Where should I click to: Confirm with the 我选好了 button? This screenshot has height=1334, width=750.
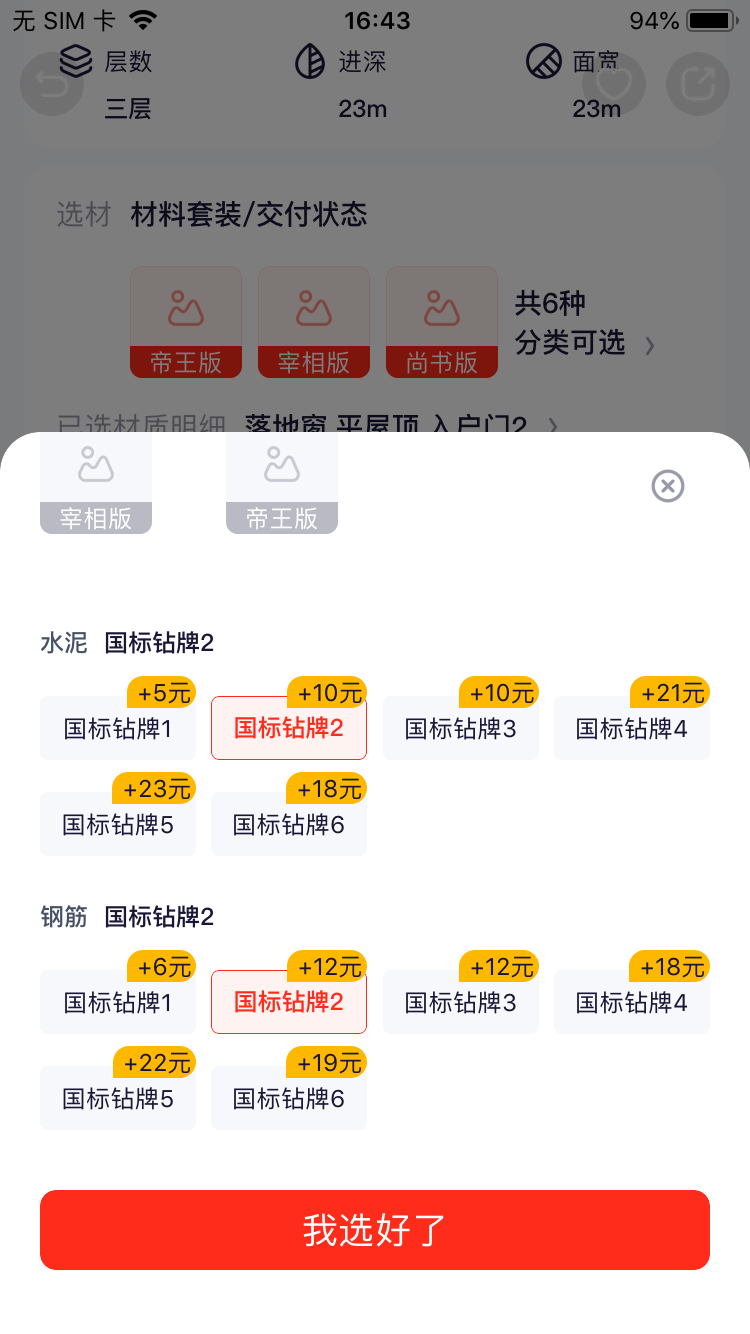tap(375, 1230)
